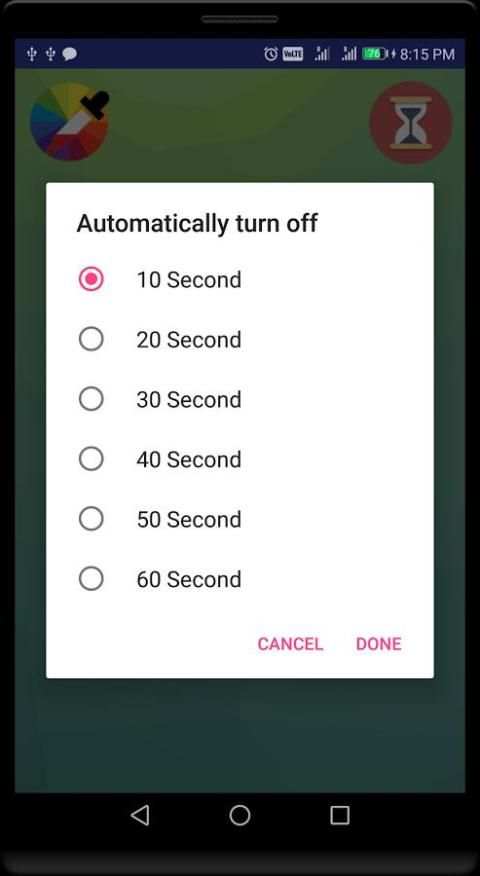The height and width of the screenshot is (876, 480).
Task: Select 60 Second auto turn off
Action: tap(240, 578)
